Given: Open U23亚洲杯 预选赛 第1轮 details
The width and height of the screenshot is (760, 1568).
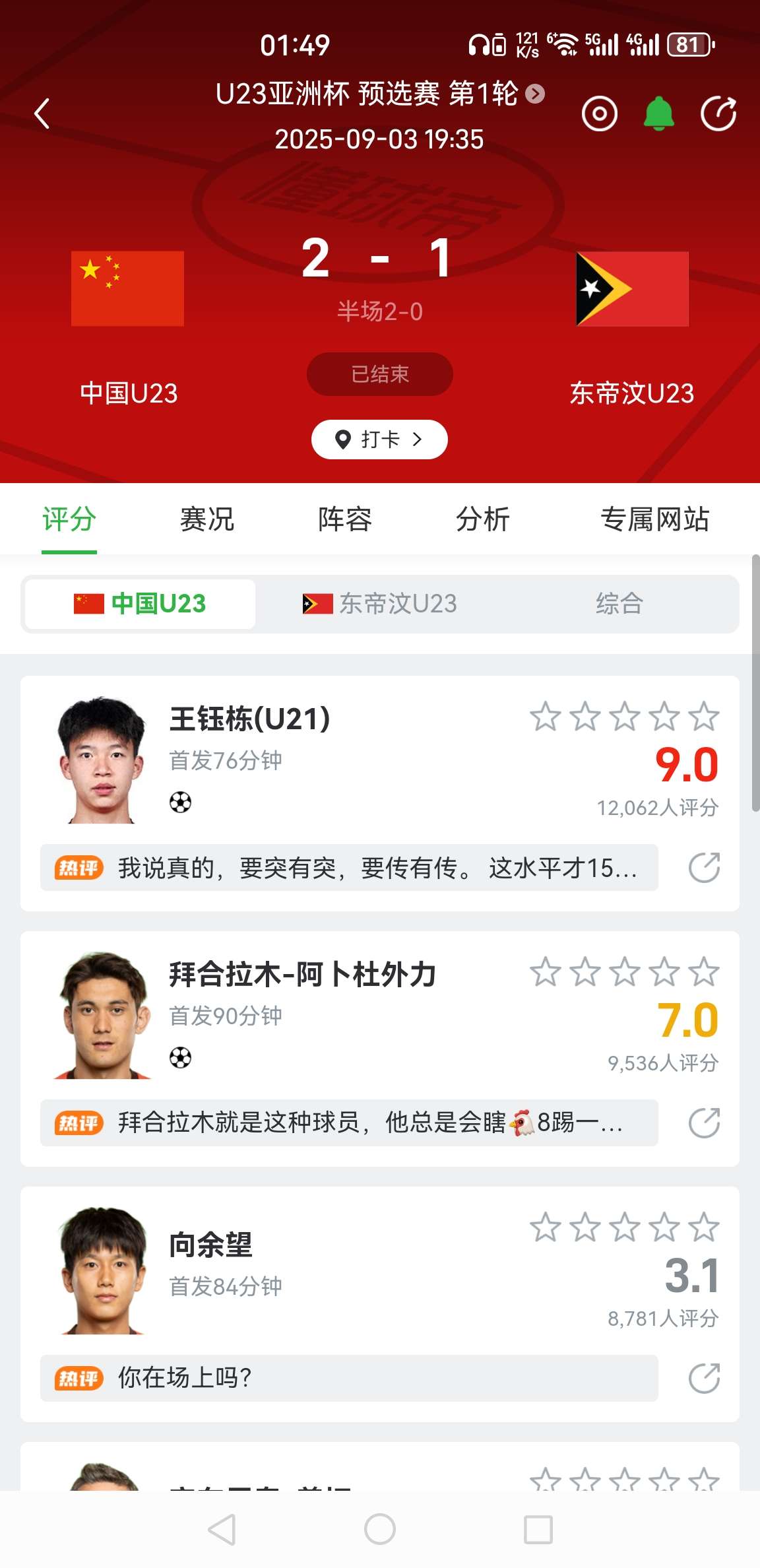Looking at the screenshot, I should pos(379,94).
